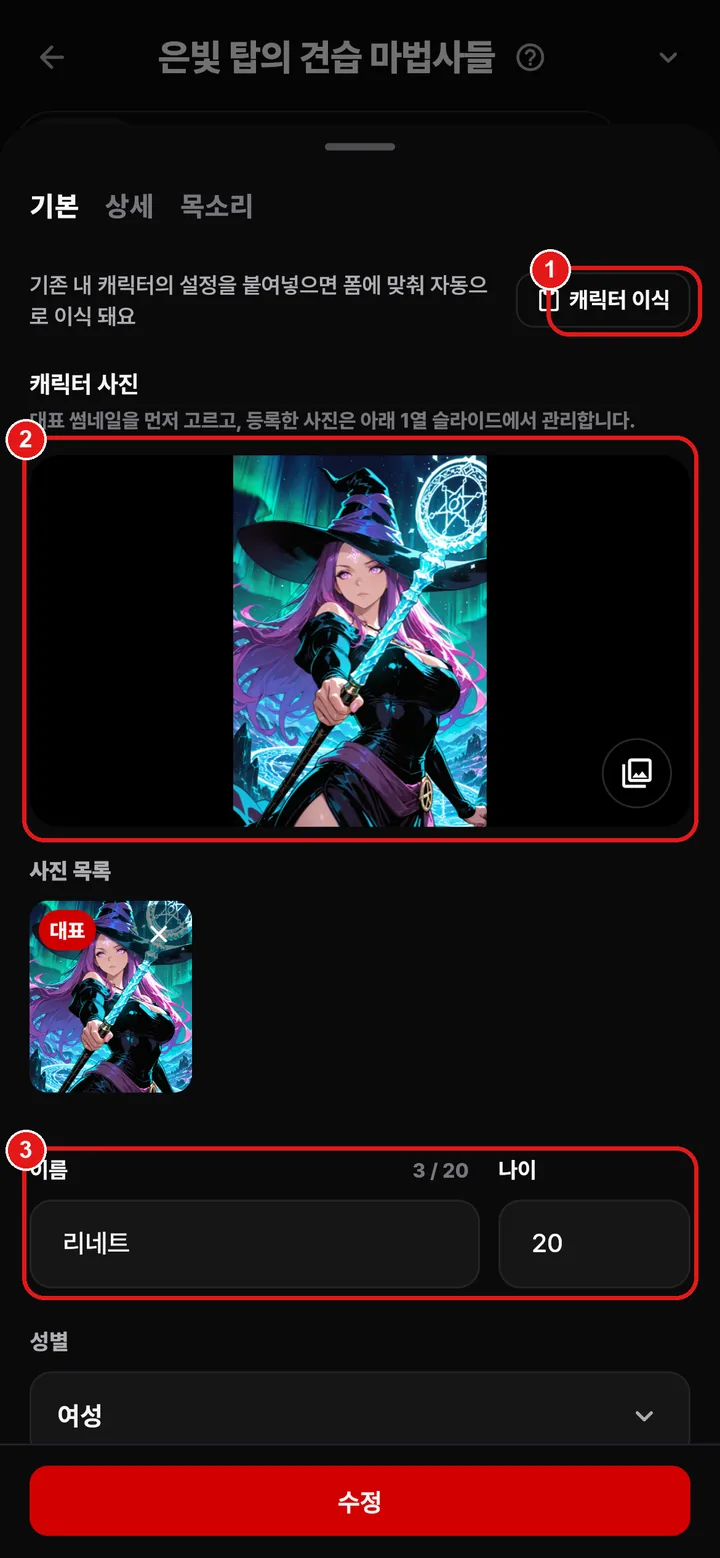Go back with the top-left arrow

click(52, 57)
